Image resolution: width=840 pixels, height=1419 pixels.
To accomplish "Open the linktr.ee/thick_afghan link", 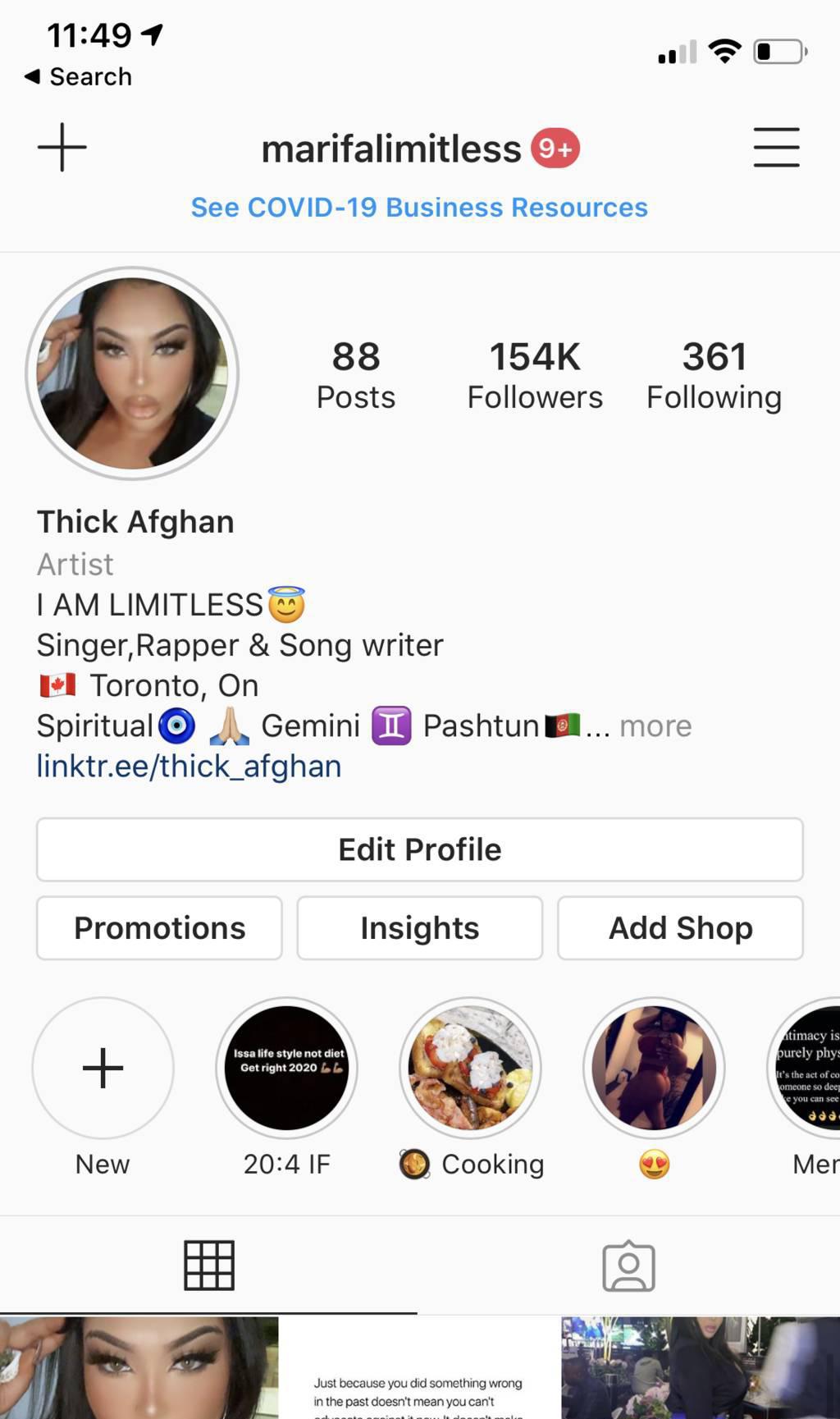I will coord(189,767).
